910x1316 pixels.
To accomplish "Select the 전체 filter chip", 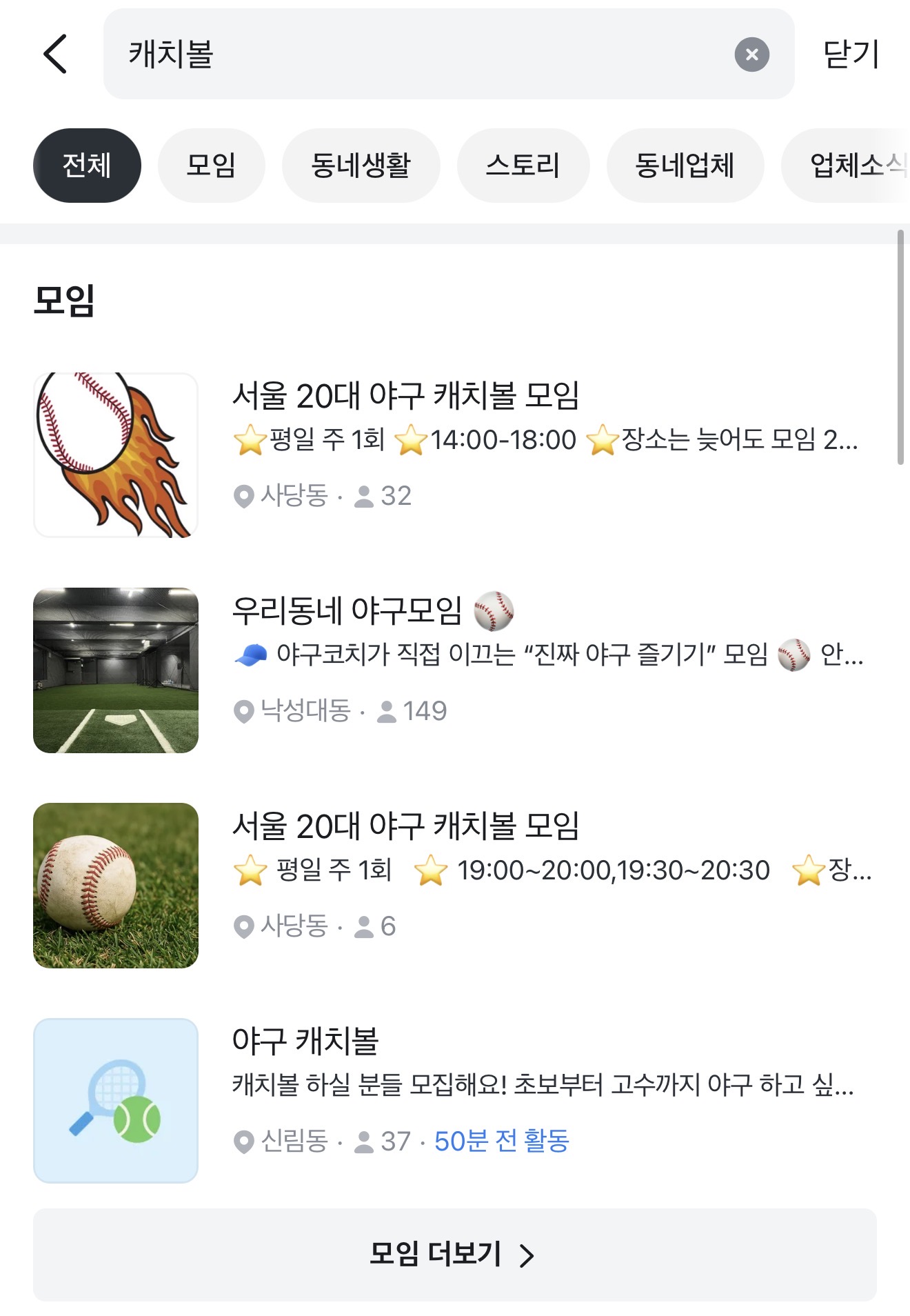I will tap(87, 166).
